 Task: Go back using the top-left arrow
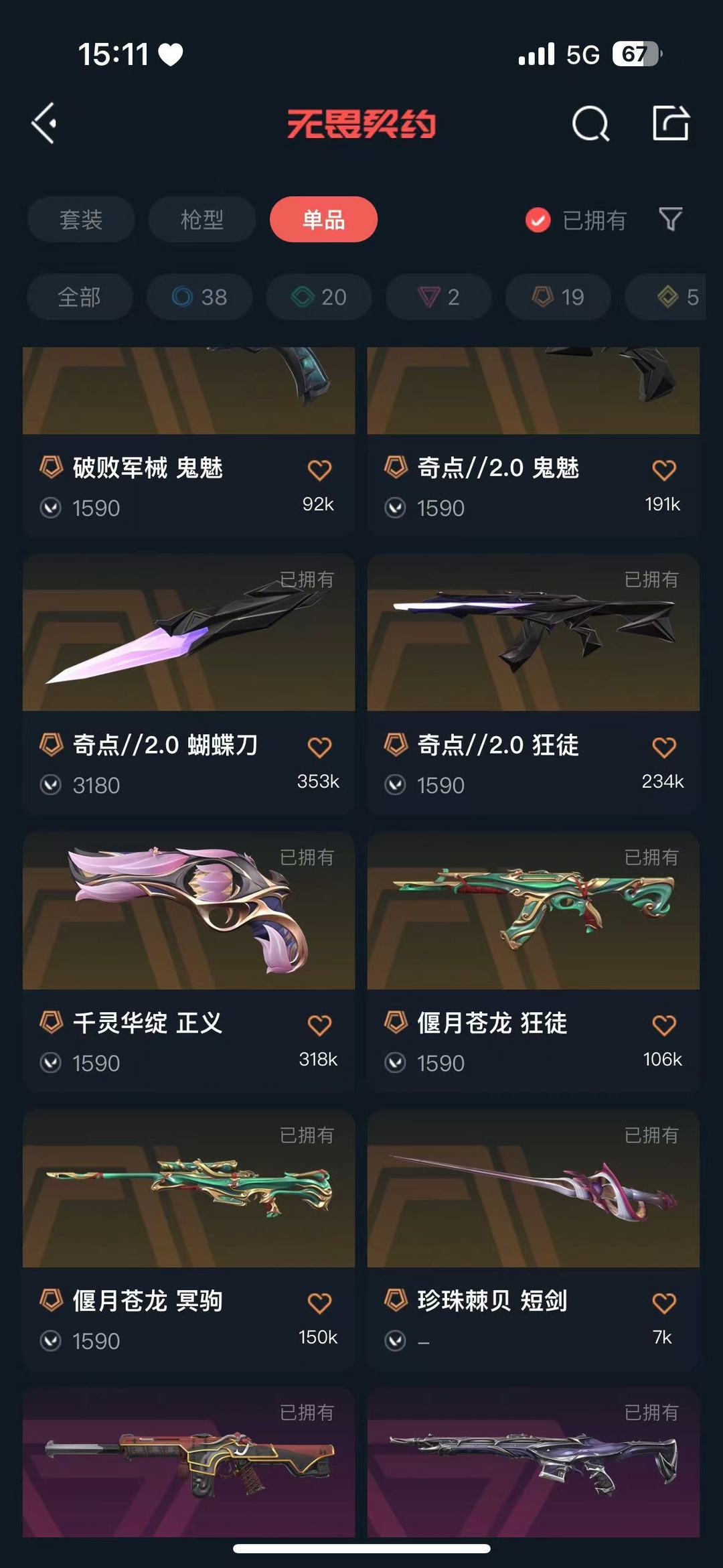[x=44, y=123]
